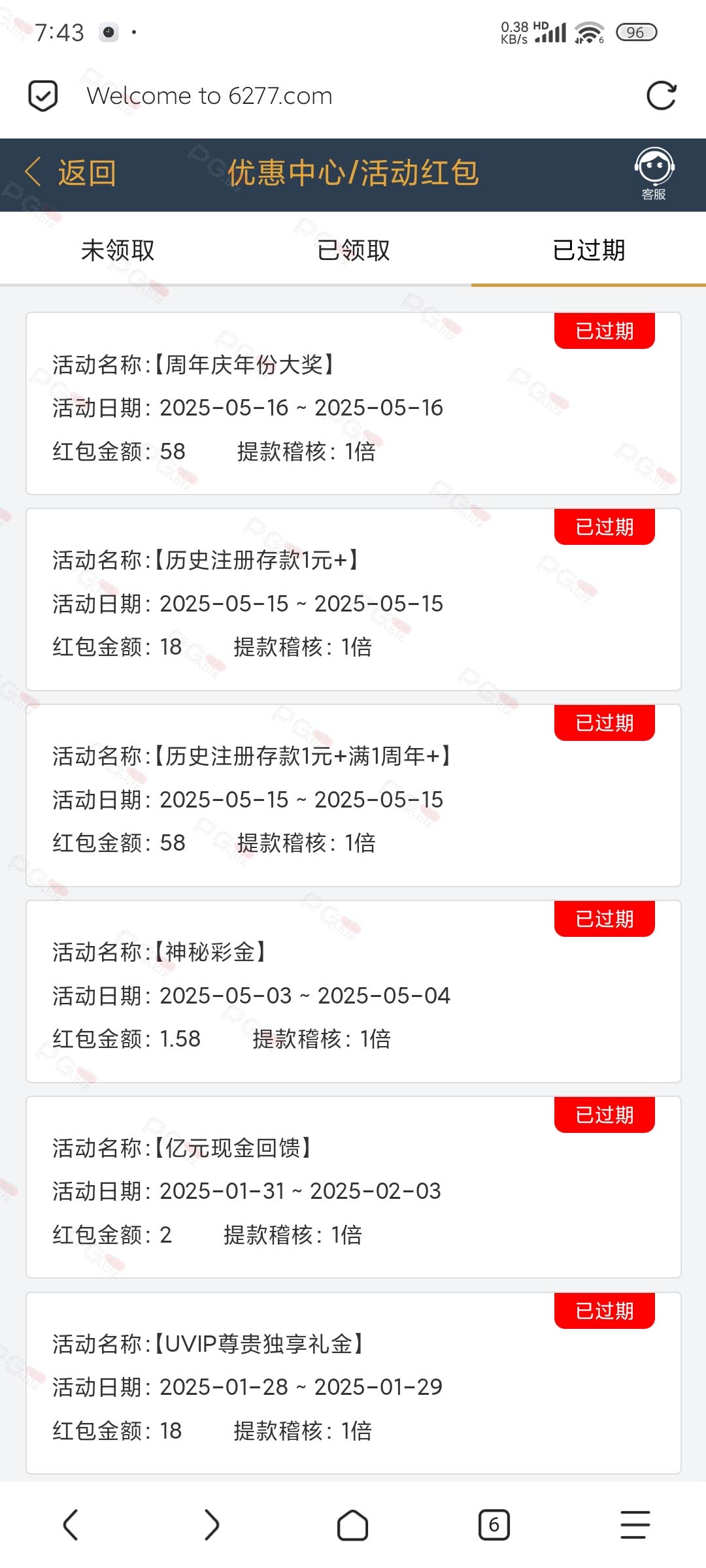Show the six open browser tabs
The width and height of the screenshot is (706, 1568).
pos(494,1525)
